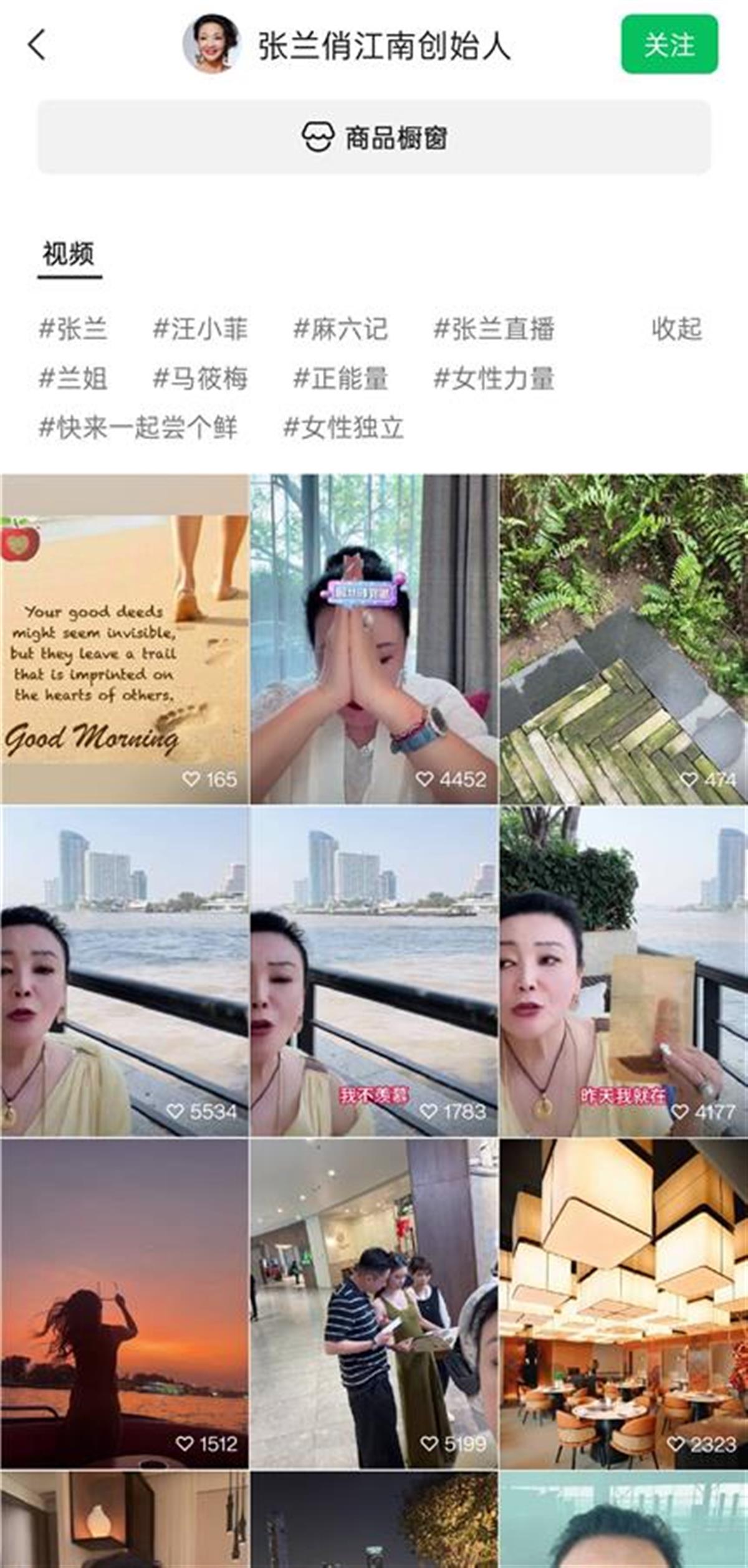Open the #正能量 hashtag
Screen dimensions: 748x1568
coord(342,379)
